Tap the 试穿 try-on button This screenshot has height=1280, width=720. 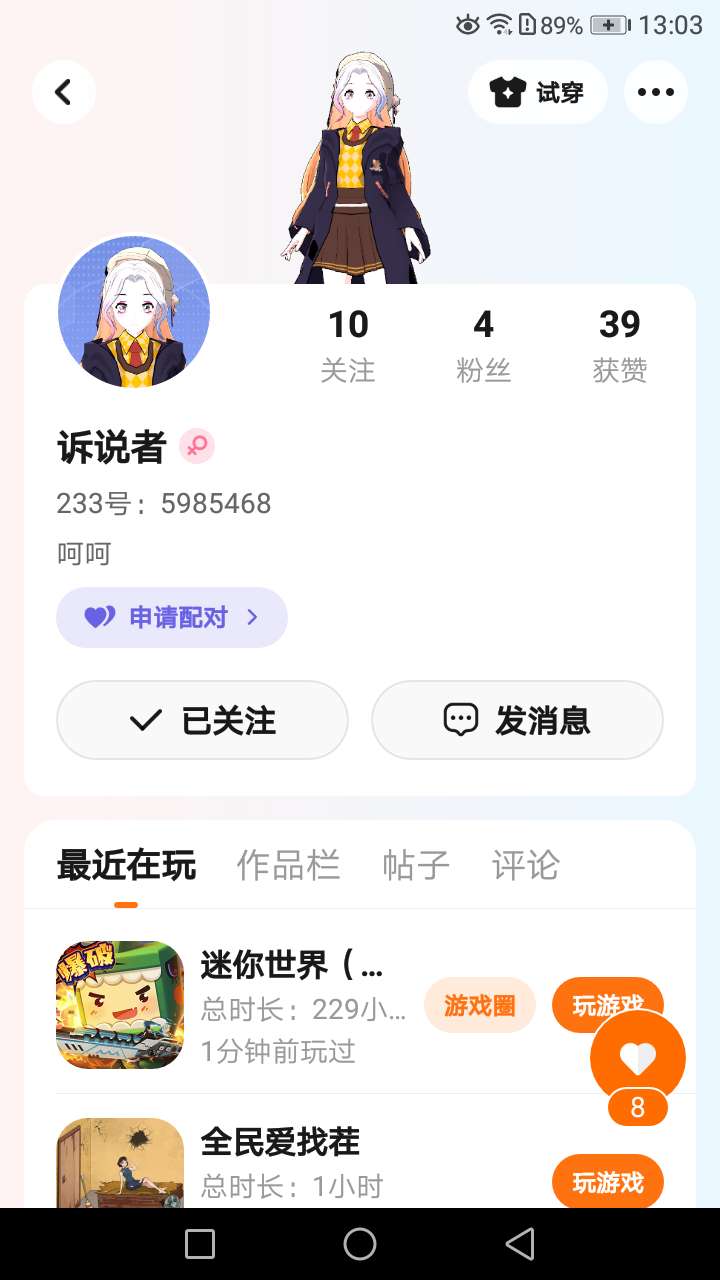537,92
